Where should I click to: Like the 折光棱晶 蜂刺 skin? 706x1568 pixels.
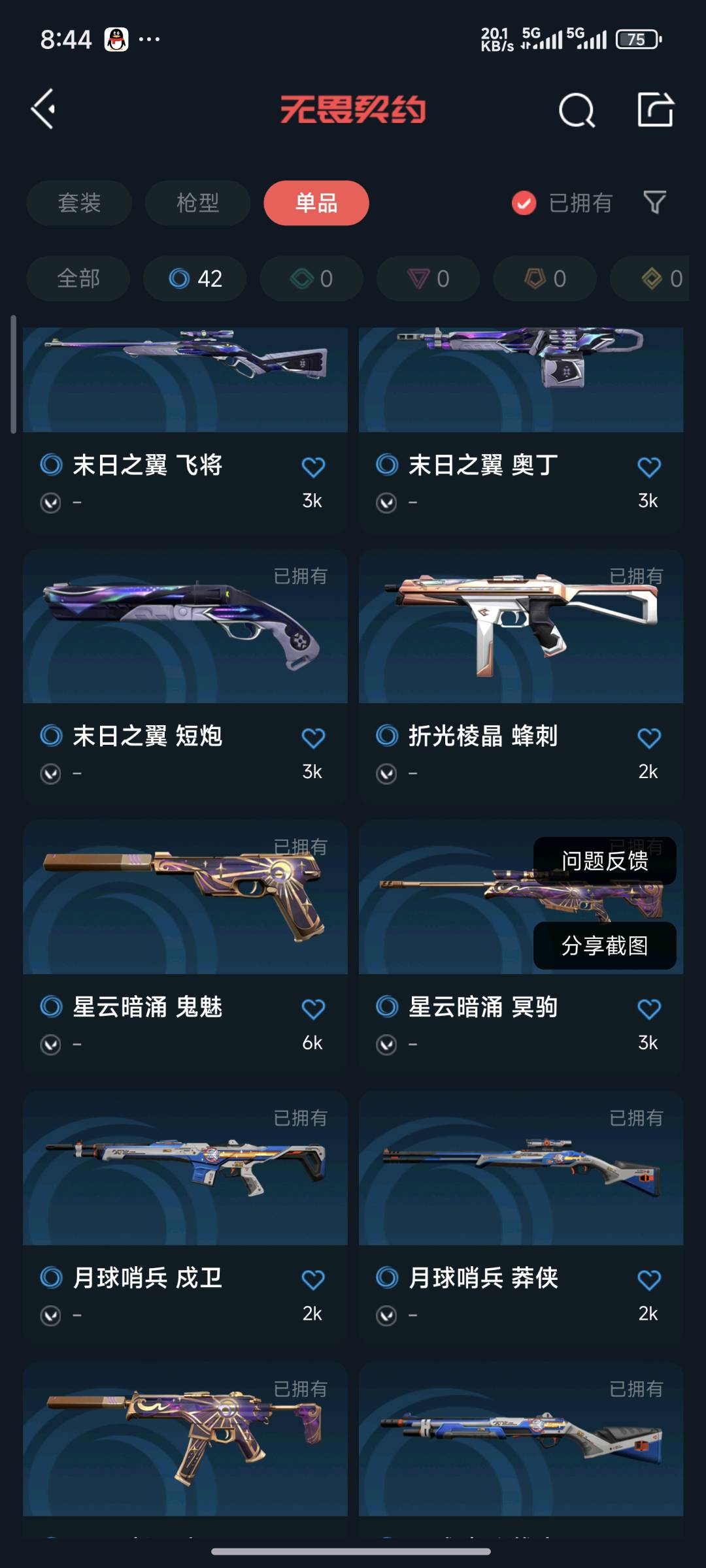click(x=648, y=738)
